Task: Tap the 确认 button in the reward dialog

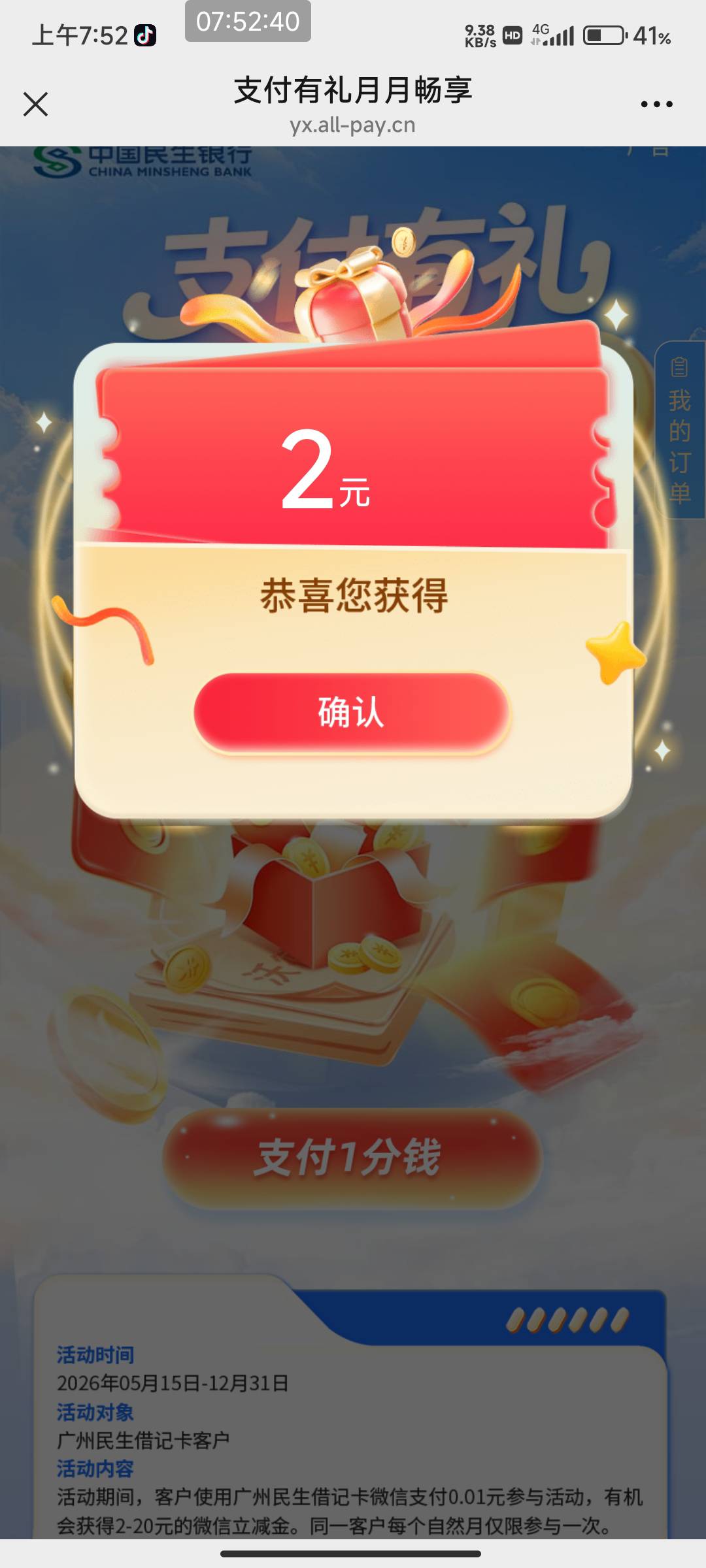Action: 352,713
